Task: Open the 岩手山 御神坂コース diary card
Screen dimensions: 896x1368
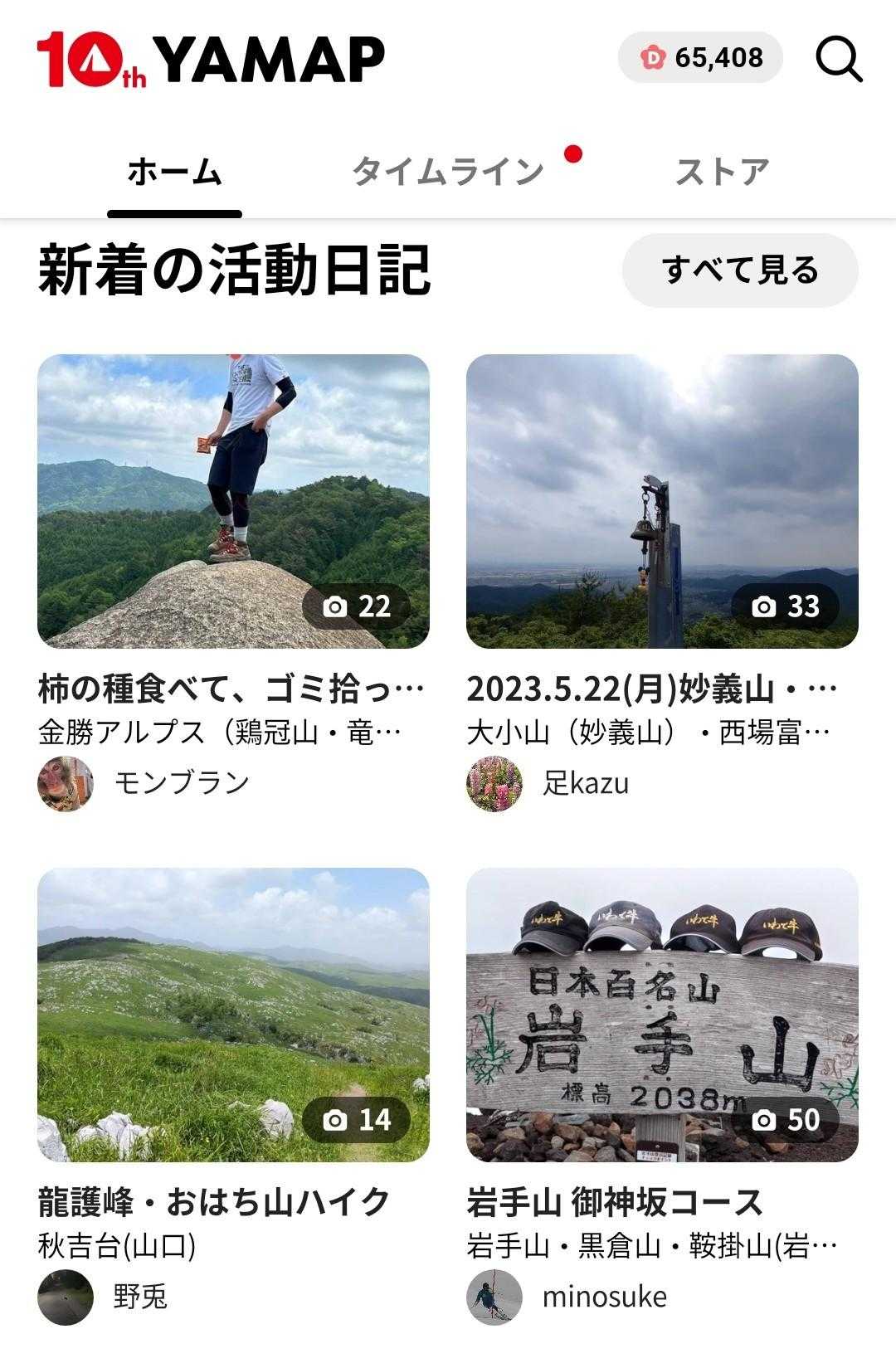Action: [x=662, y=1015]
